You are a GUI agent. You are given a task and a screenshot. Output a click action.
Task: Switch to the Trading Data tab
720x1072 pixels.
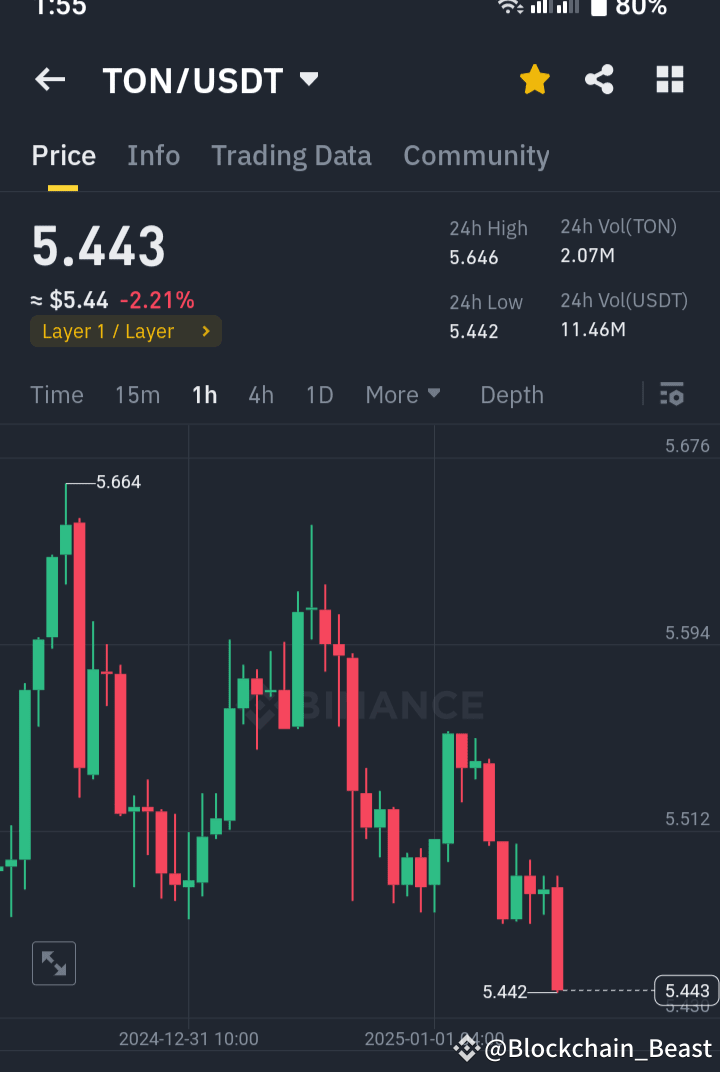click(x=291, y=155)
